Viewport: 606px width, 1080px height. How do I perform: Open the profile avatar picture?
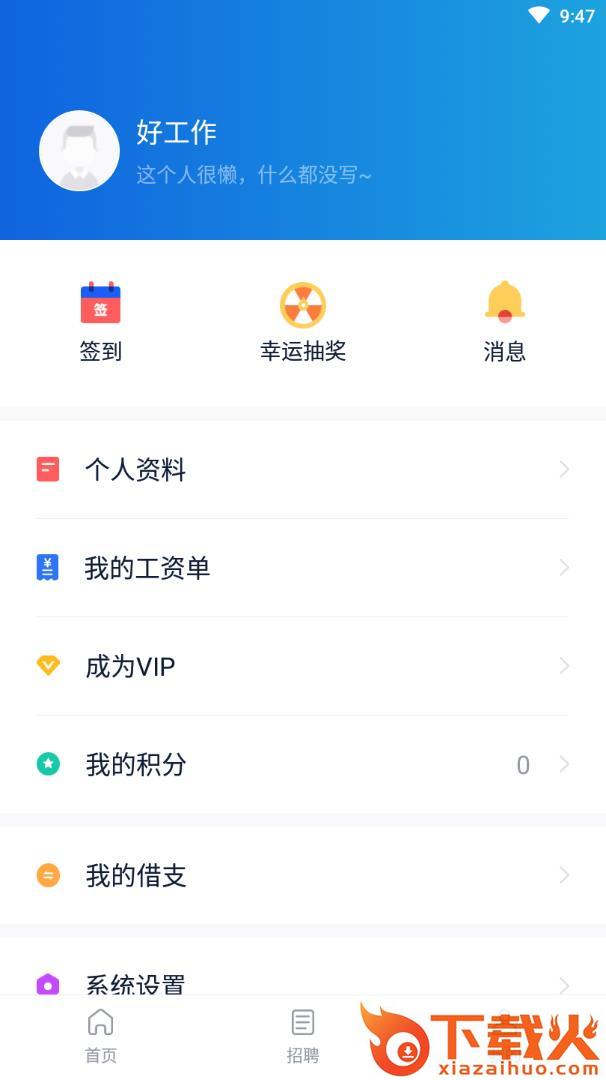click(79, 150)
